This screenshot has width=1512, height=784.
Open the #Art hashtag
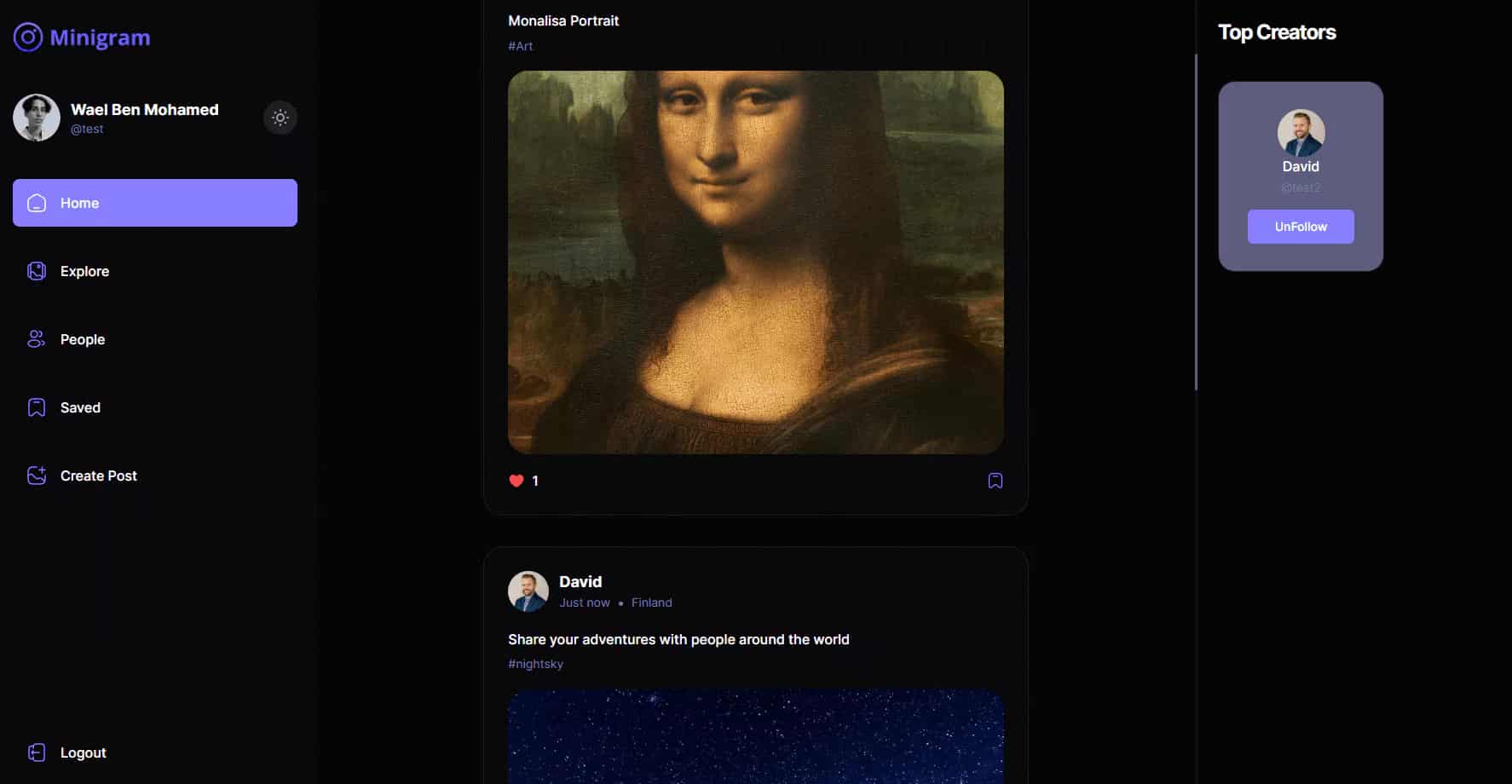point(520,46)
